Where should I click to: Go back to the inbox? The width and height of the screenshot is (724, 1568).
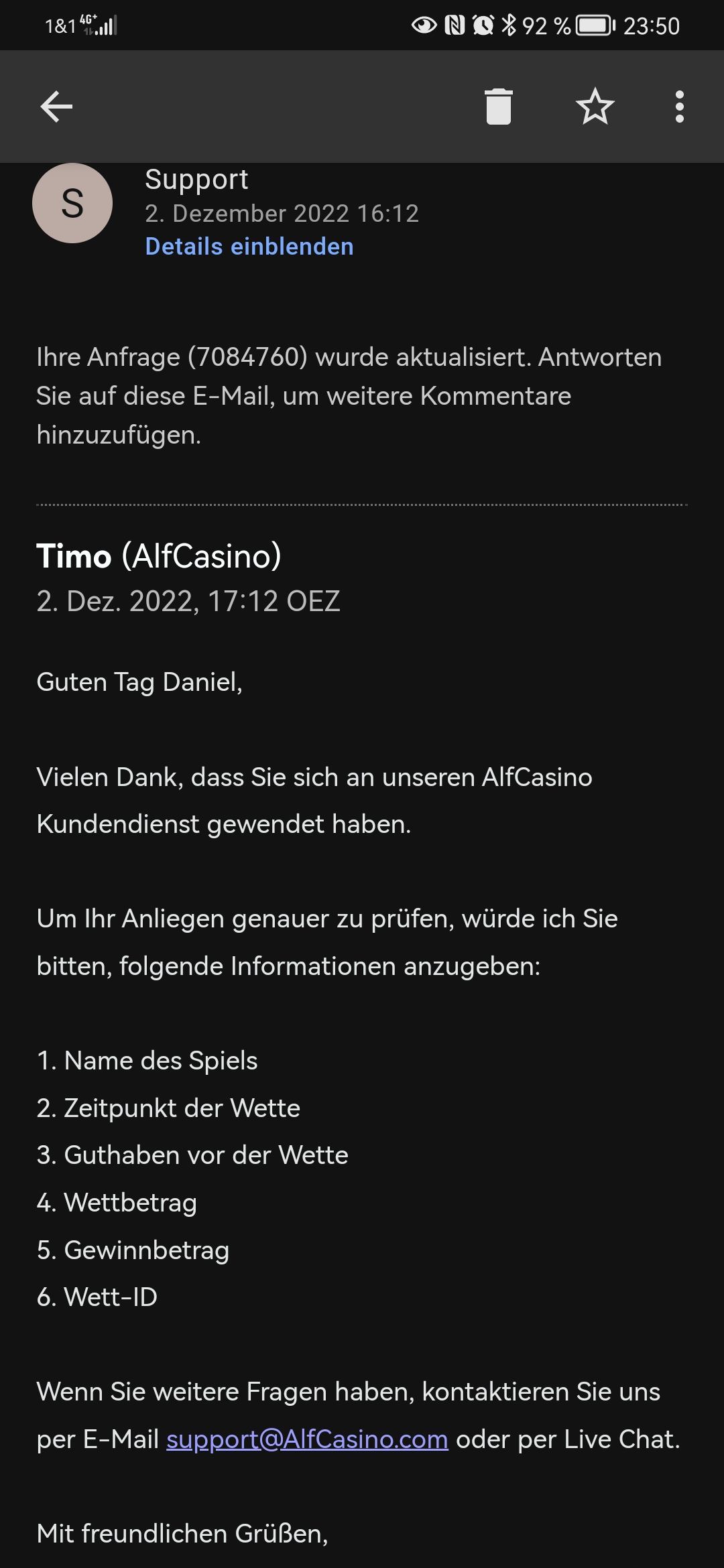(56, 107)
